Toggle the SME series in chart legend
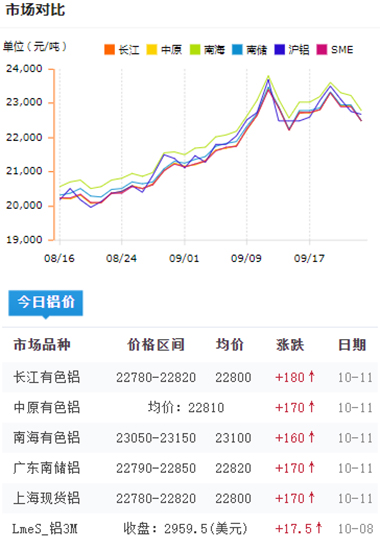 tap(335, 49)
